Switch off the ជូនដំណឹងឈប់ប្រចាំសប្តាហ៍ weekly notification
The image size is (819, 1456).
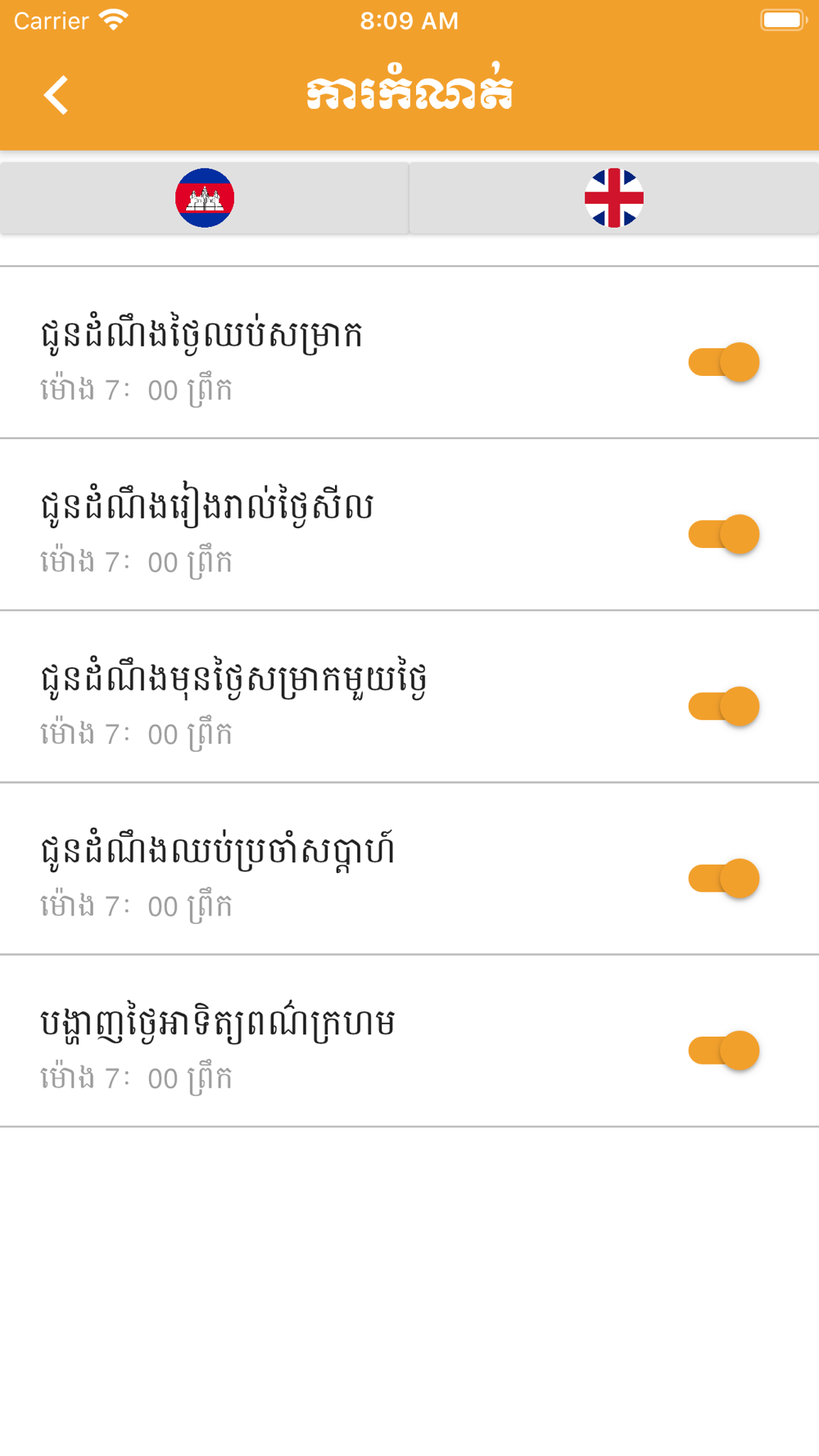(x=724, y=878)
